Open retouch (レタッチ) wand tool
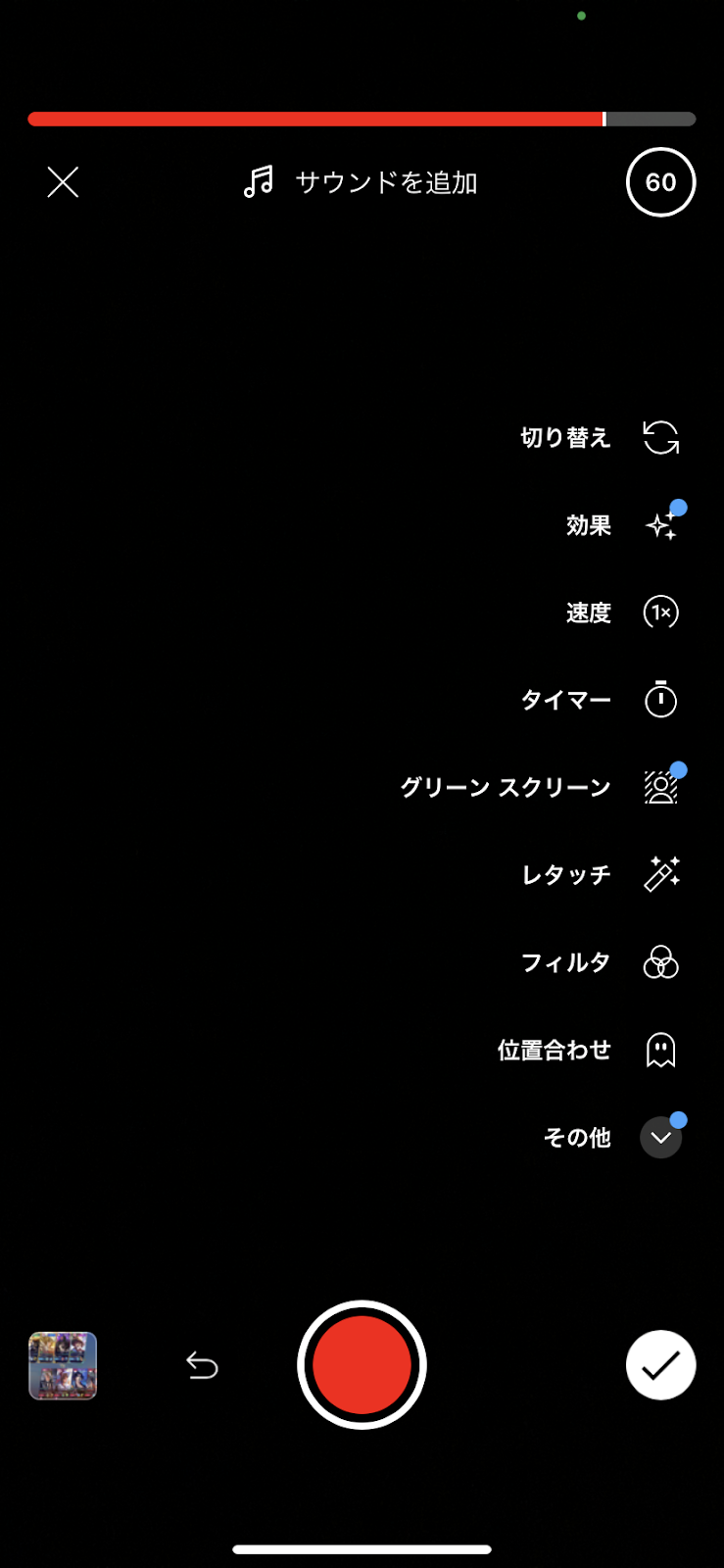Screen dimensions: 724x1568 click(x=660, y=874)
